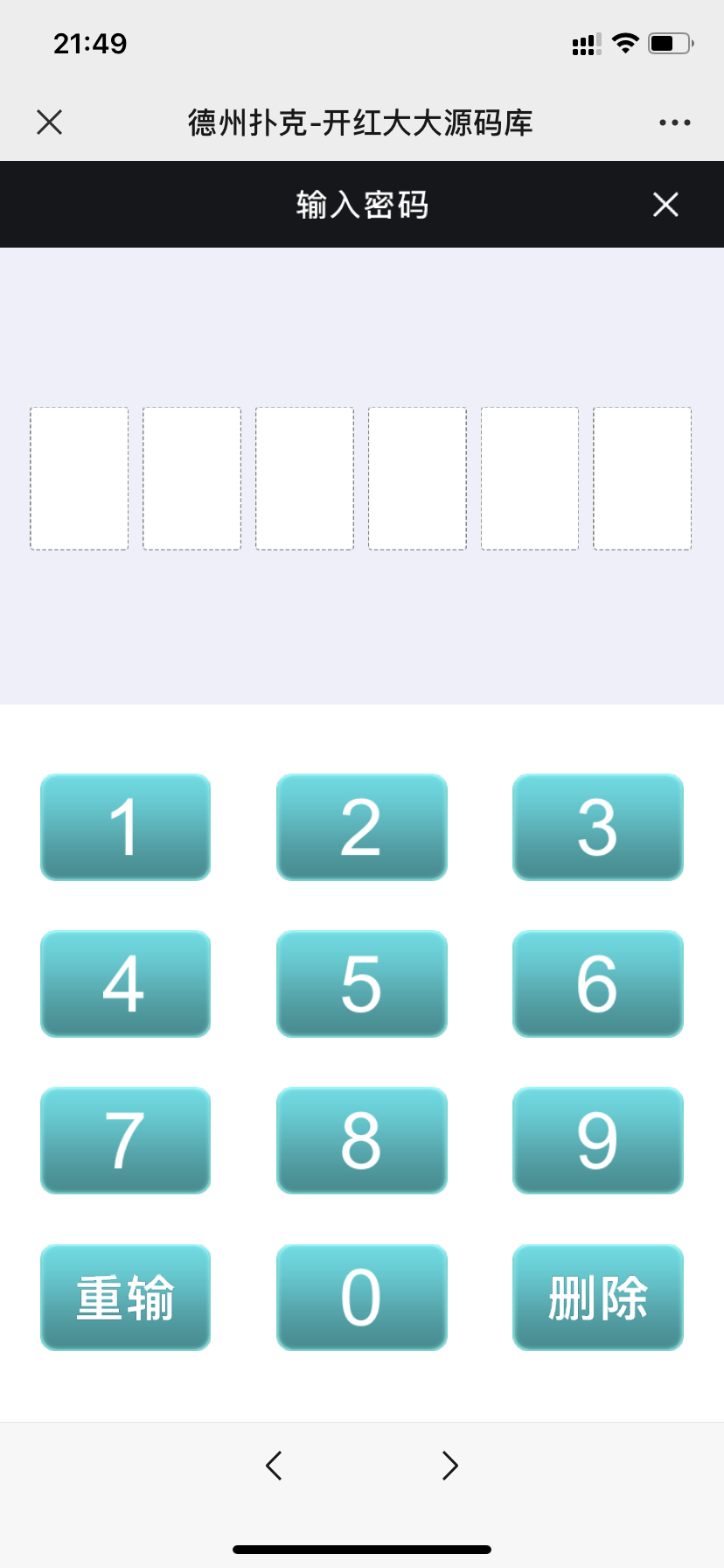The width and height of the screenshot is (724, 1568).
Task: Tap keypad number 5
Action: [361, 983]
